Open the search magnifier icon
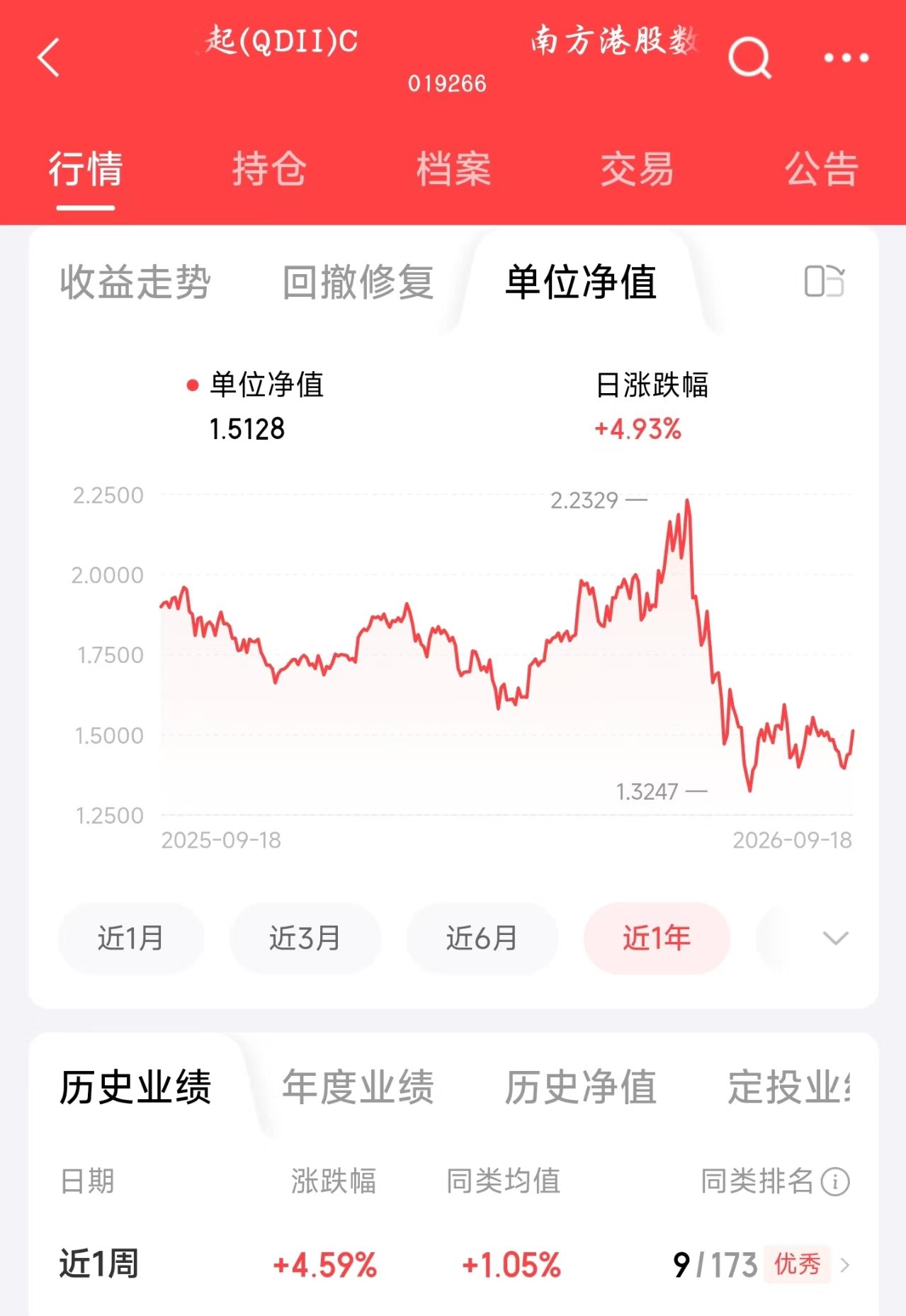906x1316 pixels. [x=749, y=58]
